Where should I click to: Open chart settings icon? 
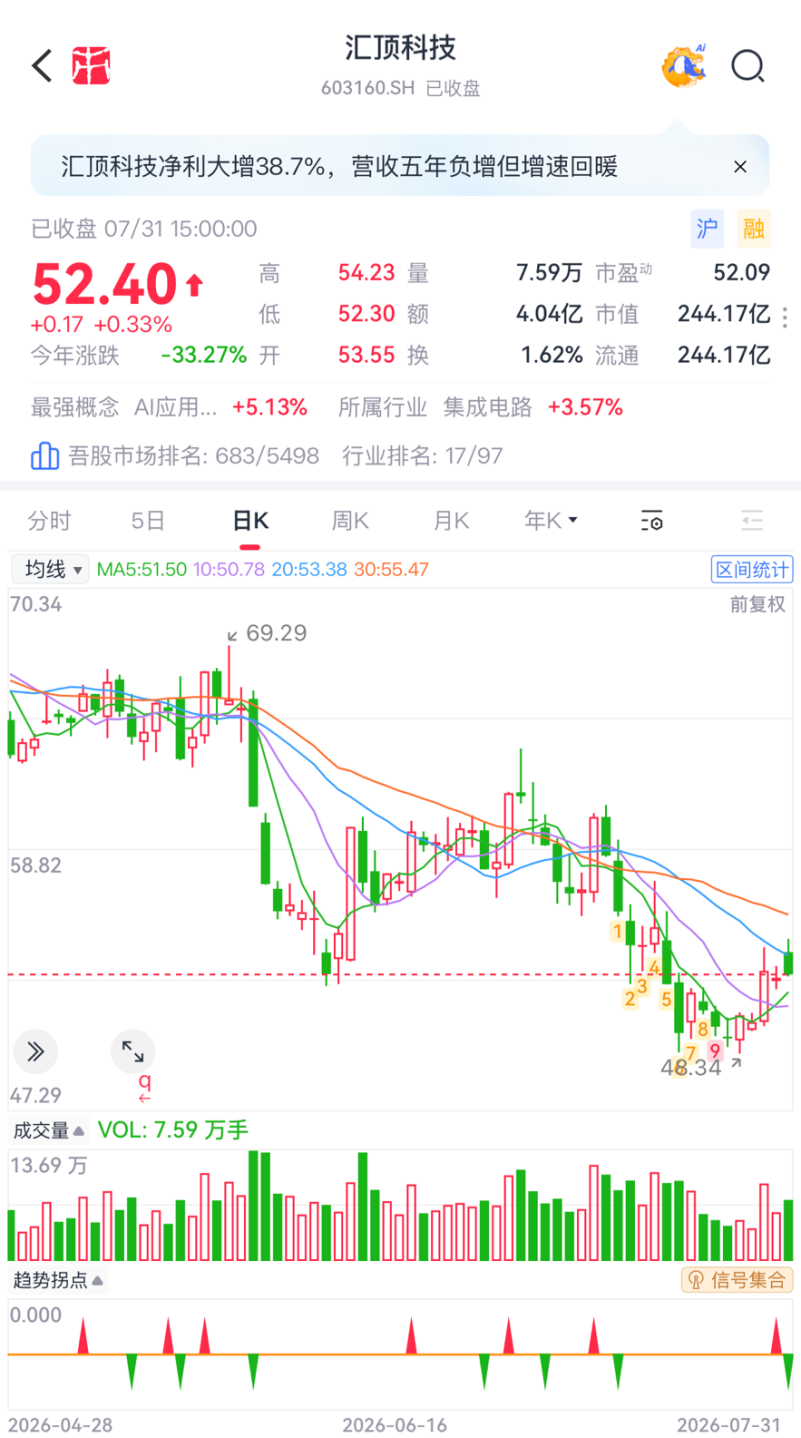652,520
